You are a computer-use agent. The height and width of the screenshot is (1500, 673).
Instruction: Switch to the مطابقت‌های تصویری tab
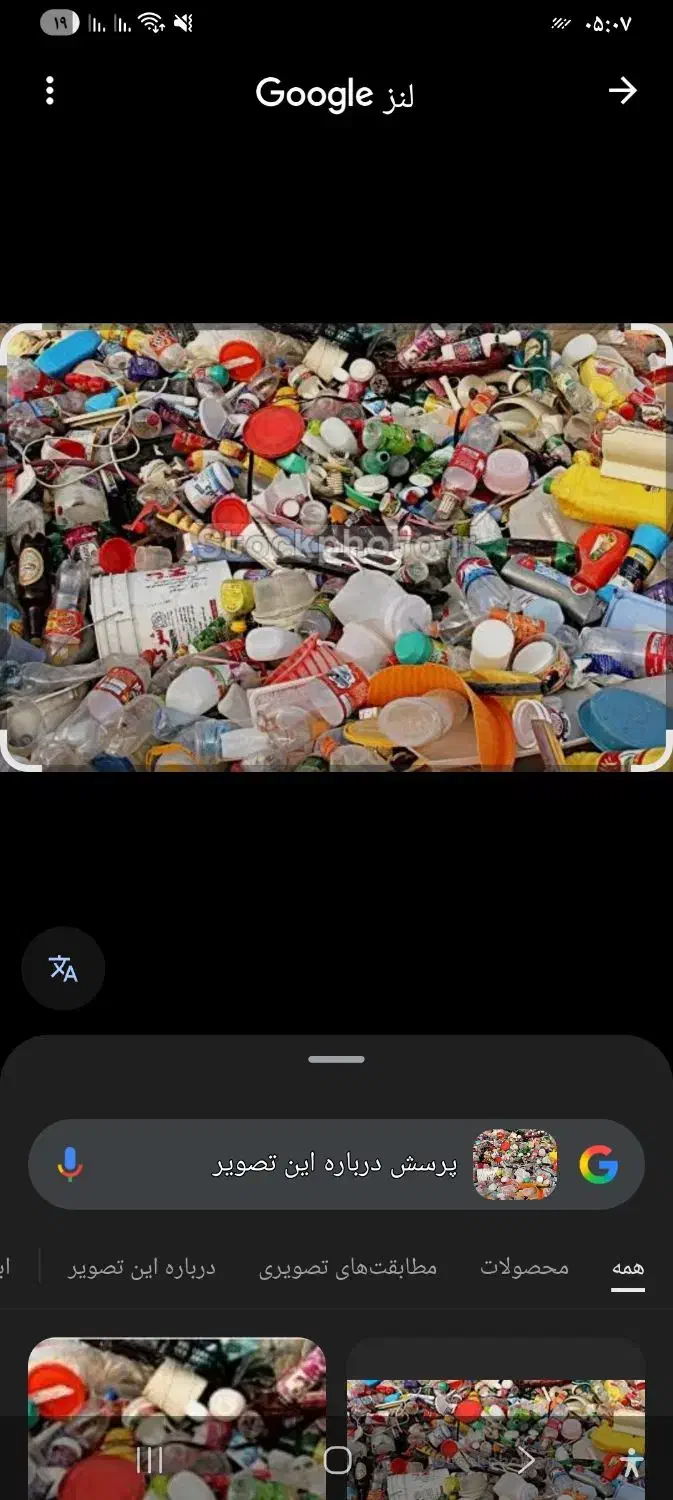348,1267
